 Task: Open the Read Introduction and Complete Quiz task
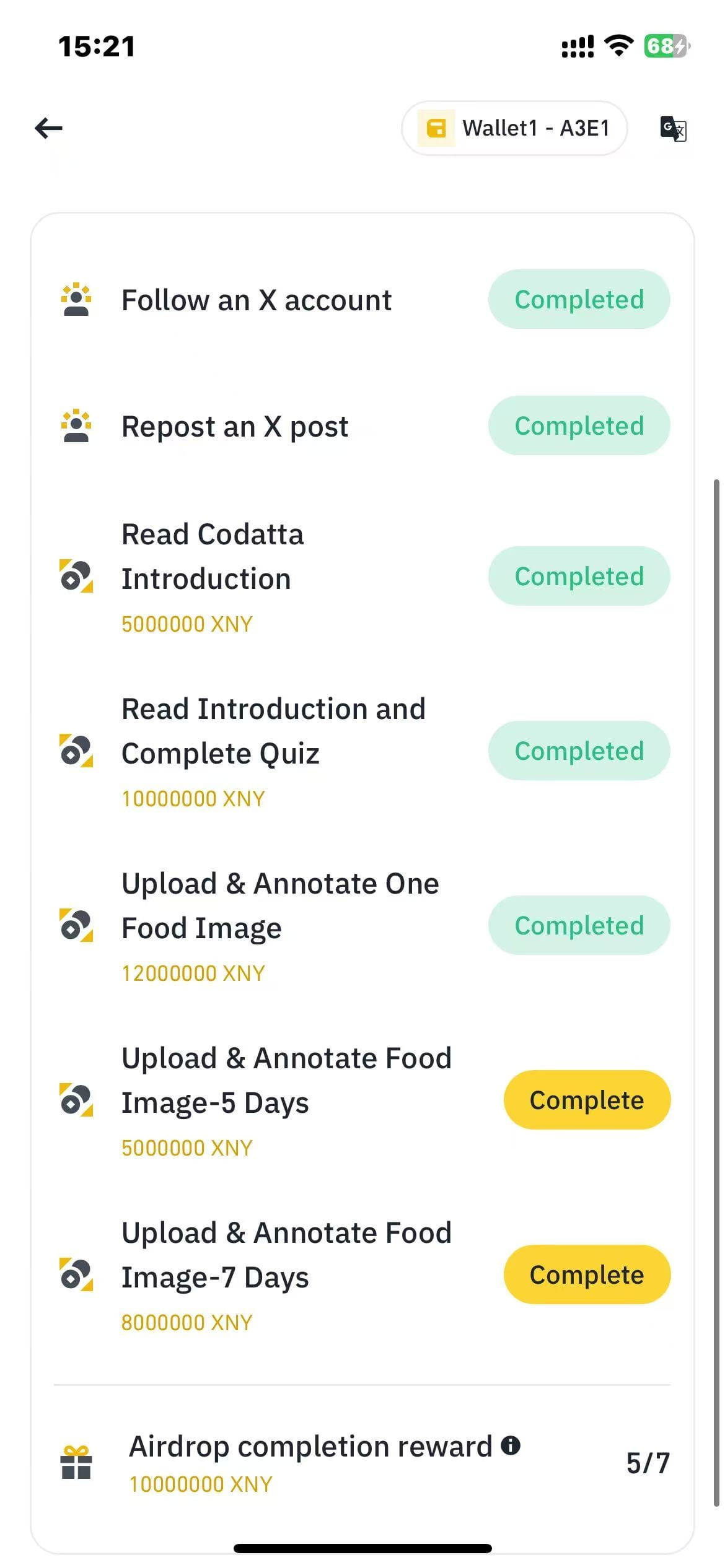click(x=362, y=751)
